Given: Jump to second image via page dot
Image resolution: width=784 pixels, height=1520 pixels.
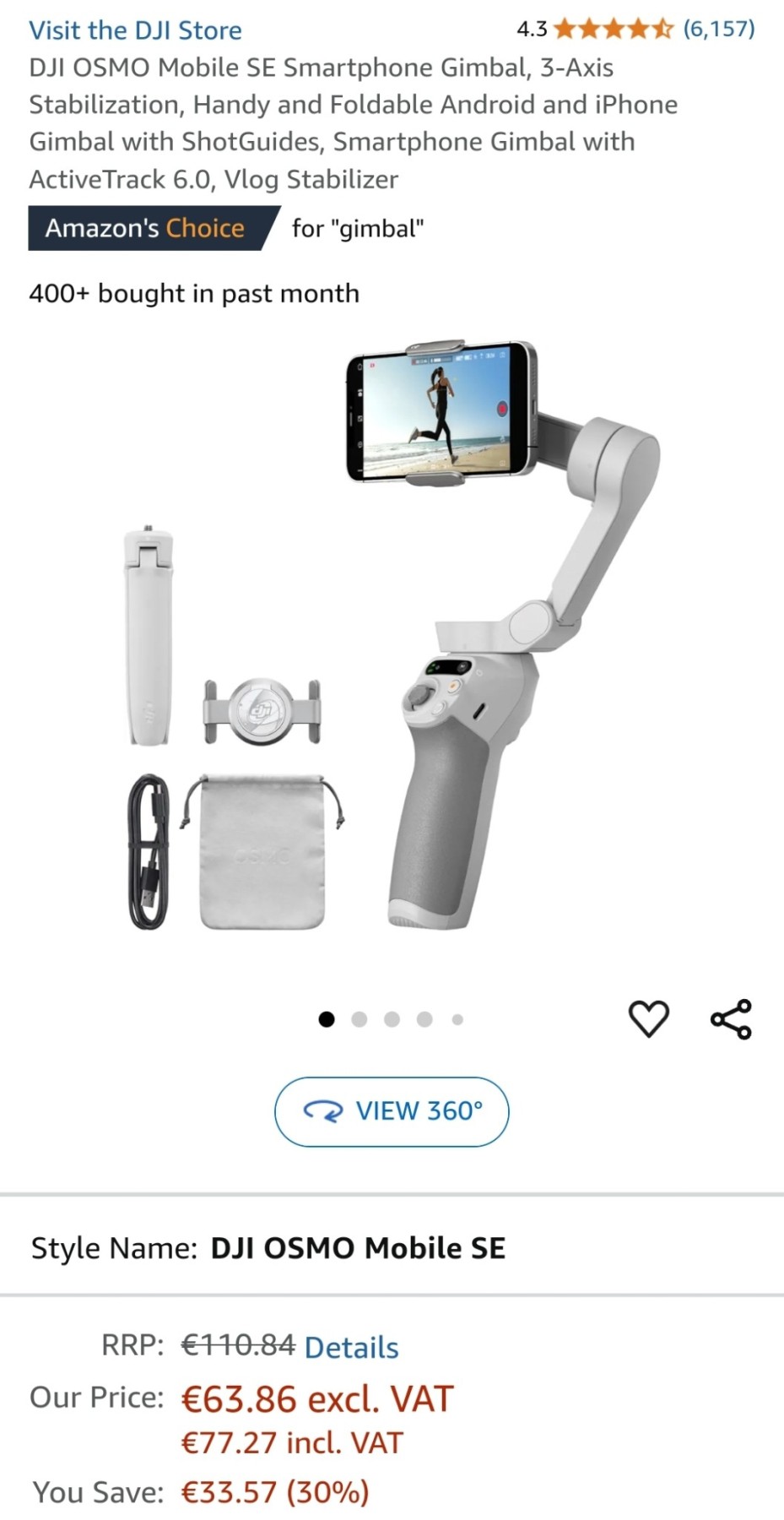Looking at the screenshot, I should coord(360,1019).
